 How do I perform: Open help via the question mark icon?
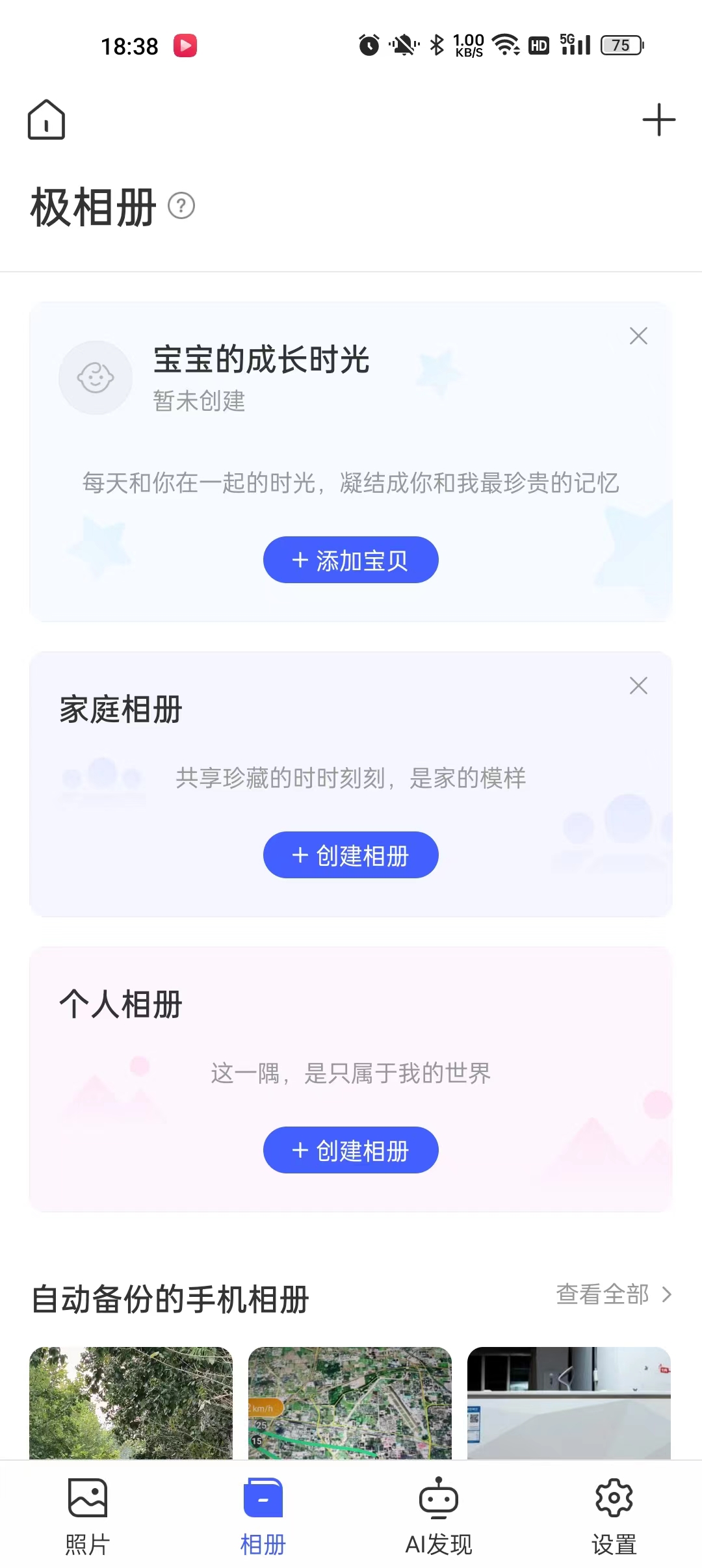pyautogui.click(x=182, y=207)
